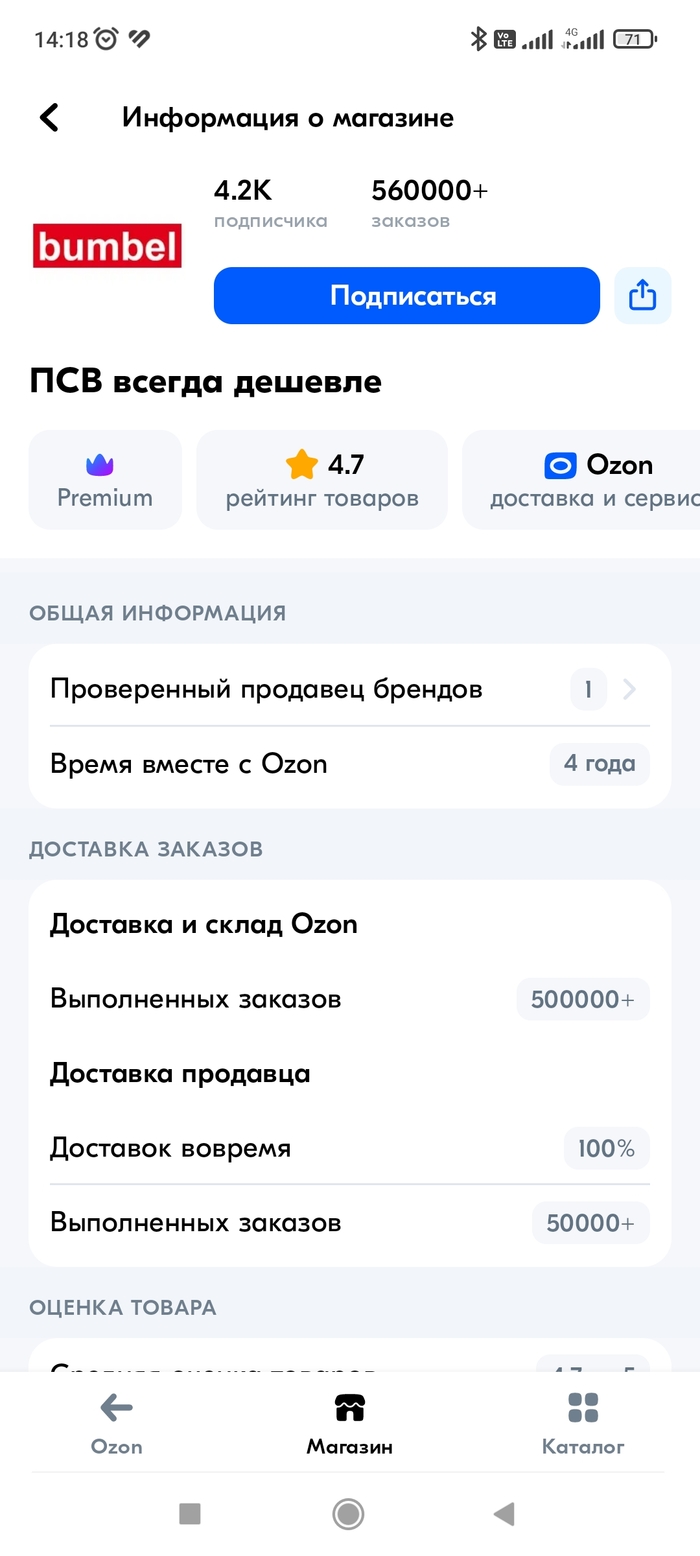700x1556 pixels.
Task: Open the 4.7 product rating chip
Action: (322, 480)
